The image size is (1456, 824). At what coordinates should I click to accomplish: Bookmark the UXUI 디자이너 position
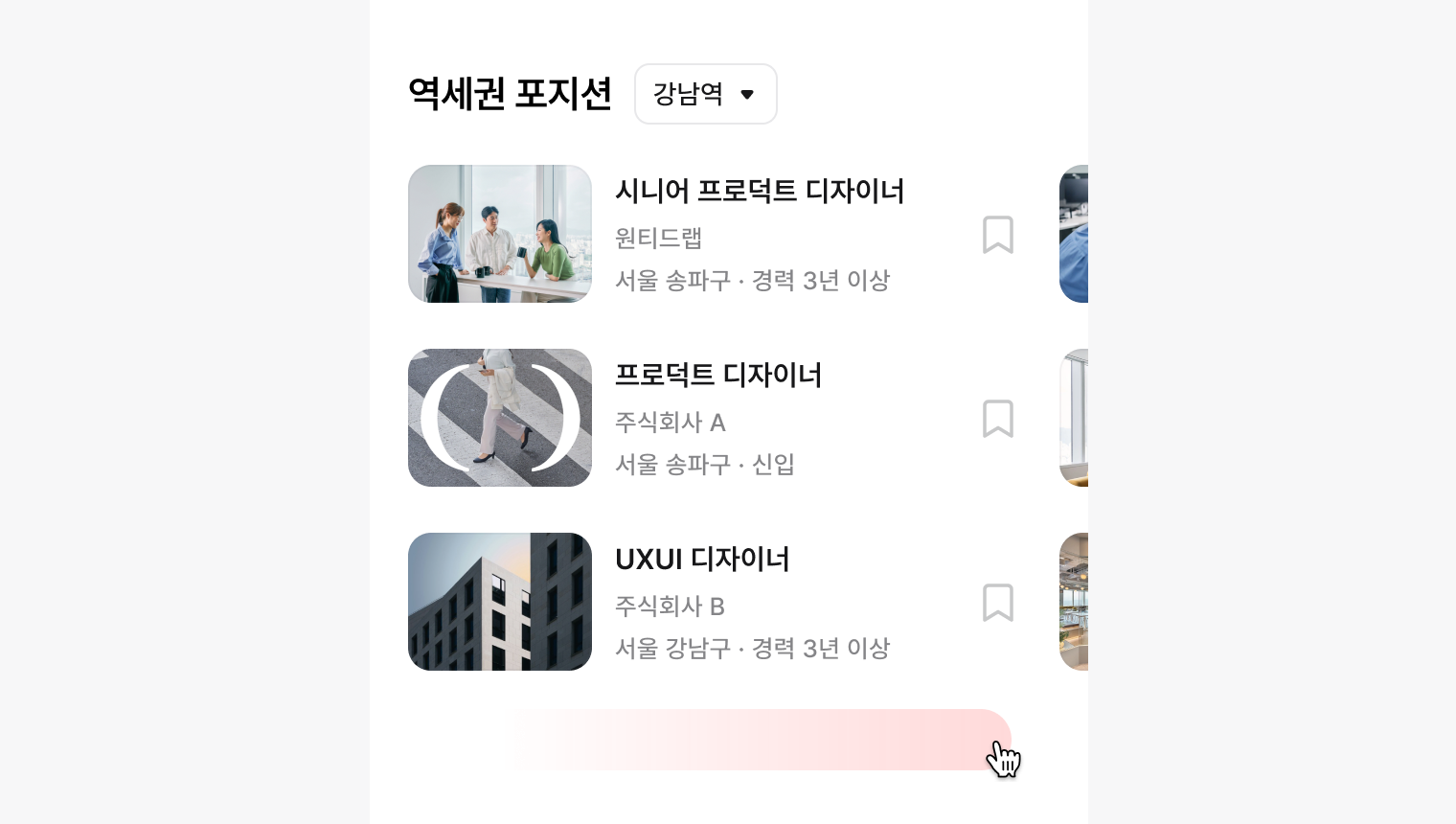click(x=997, y=603)
